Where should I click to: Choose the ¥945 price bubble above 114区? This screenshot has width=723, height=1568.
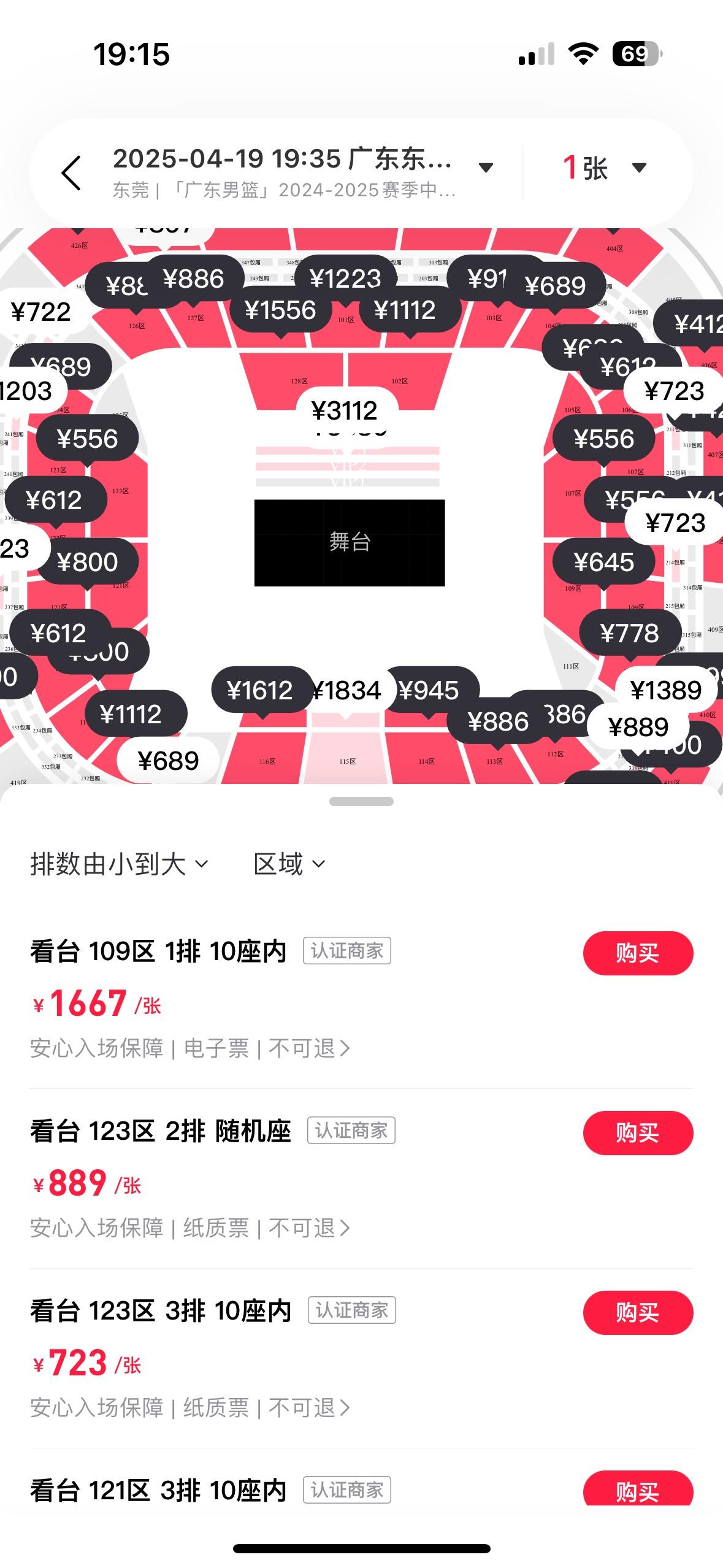(429, 691)
